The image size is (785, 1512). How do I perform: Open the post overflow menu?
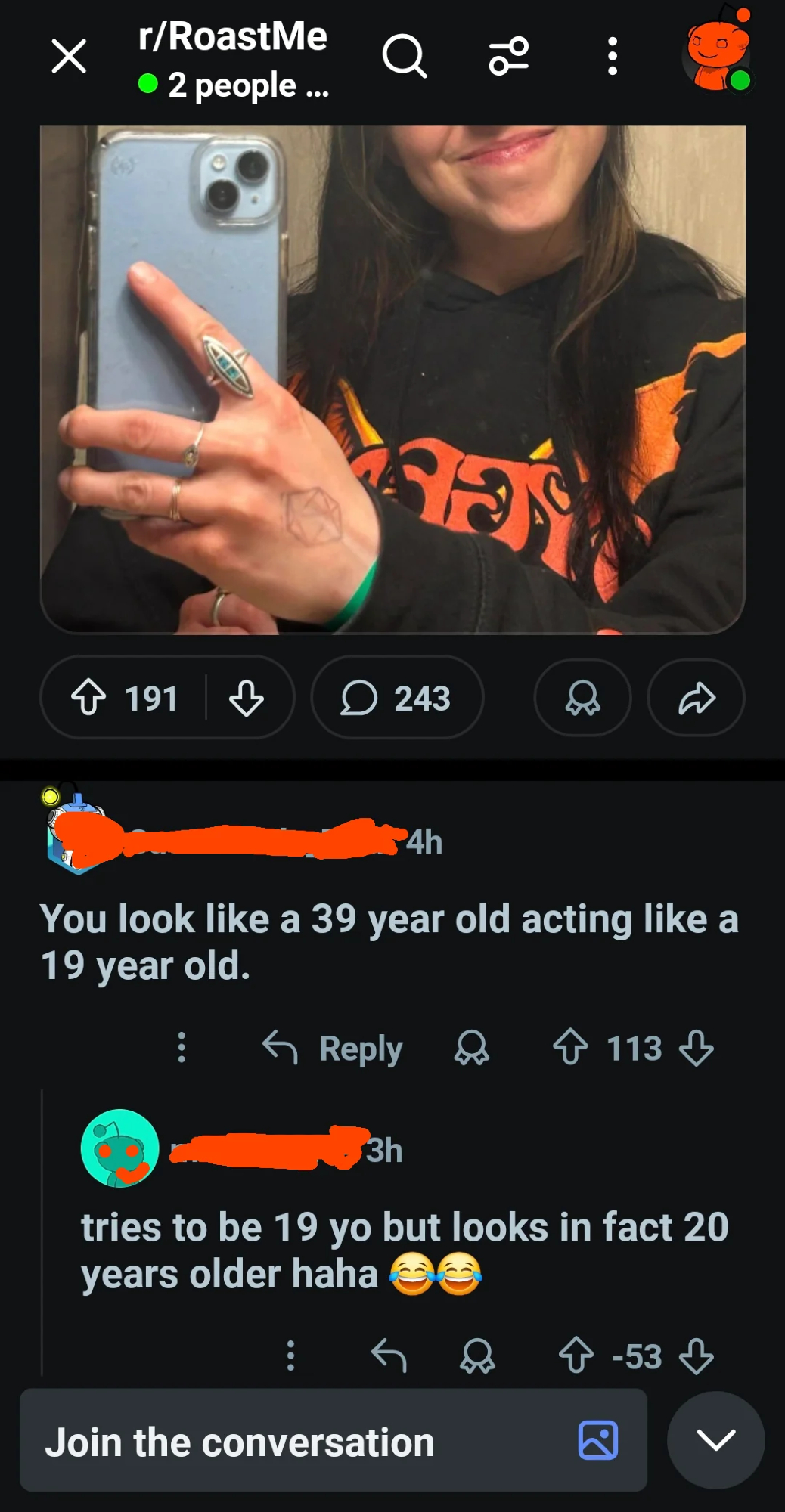coord(613,57)
